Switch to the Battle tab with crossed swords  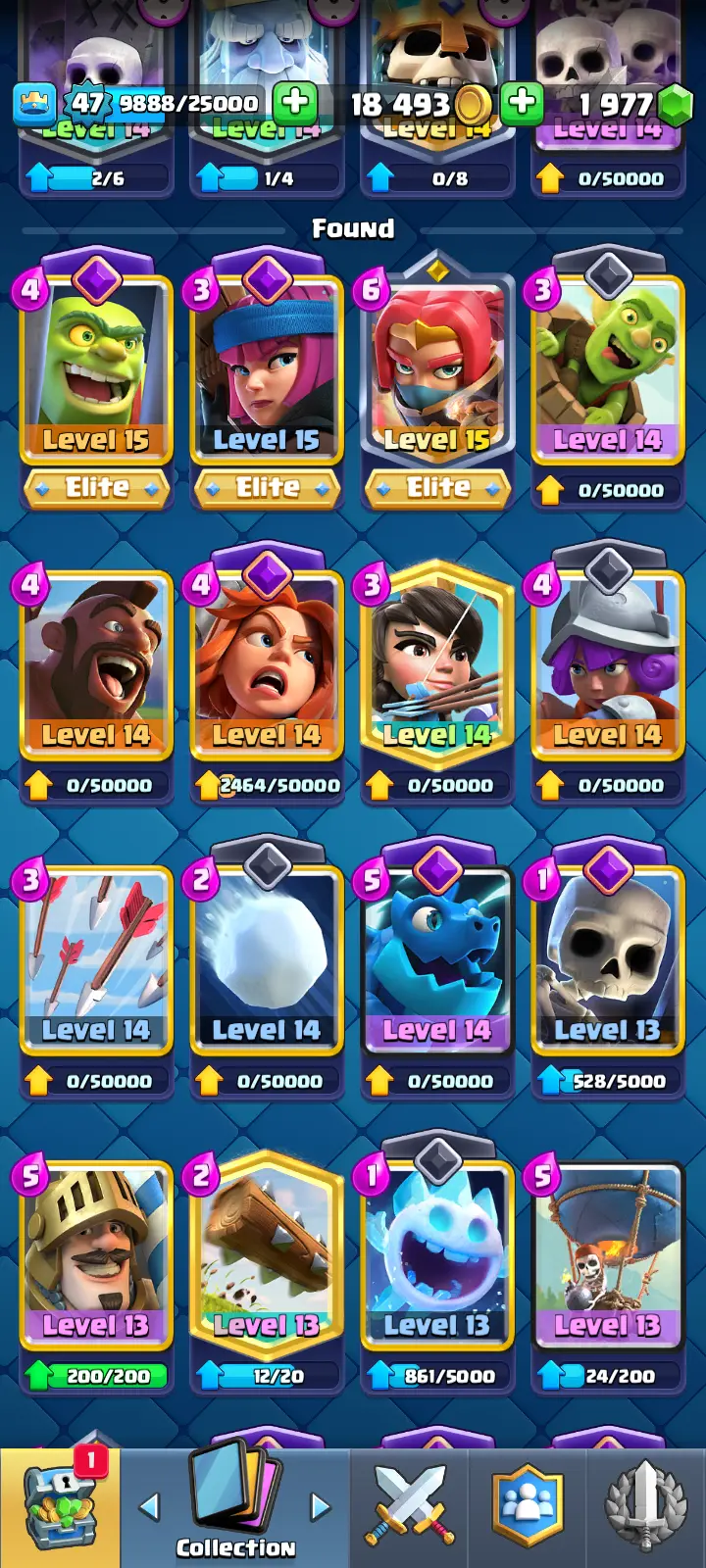(x=410, y=1507)
